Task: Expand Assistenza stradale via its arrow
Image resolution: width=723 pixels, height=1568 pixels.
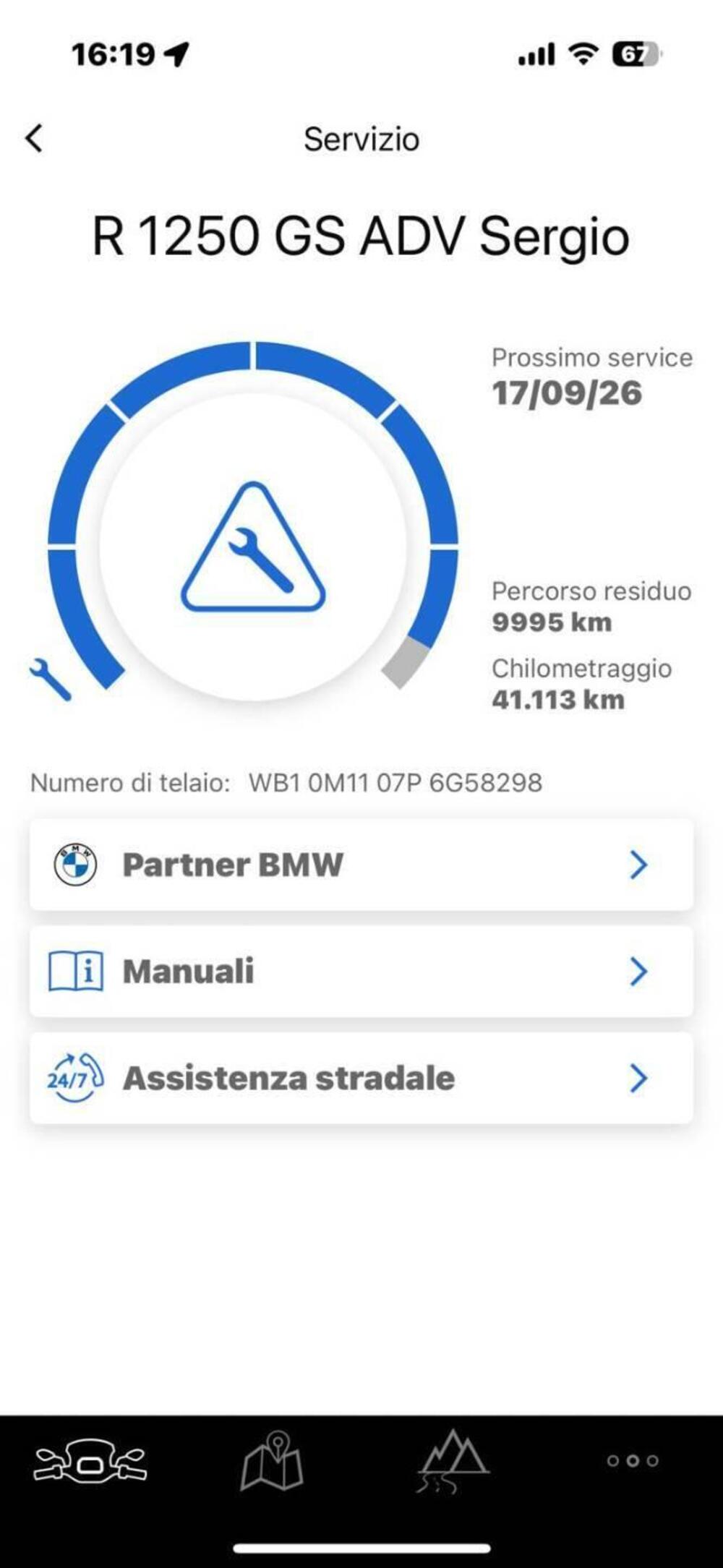Action: (x=638, y=1079)
